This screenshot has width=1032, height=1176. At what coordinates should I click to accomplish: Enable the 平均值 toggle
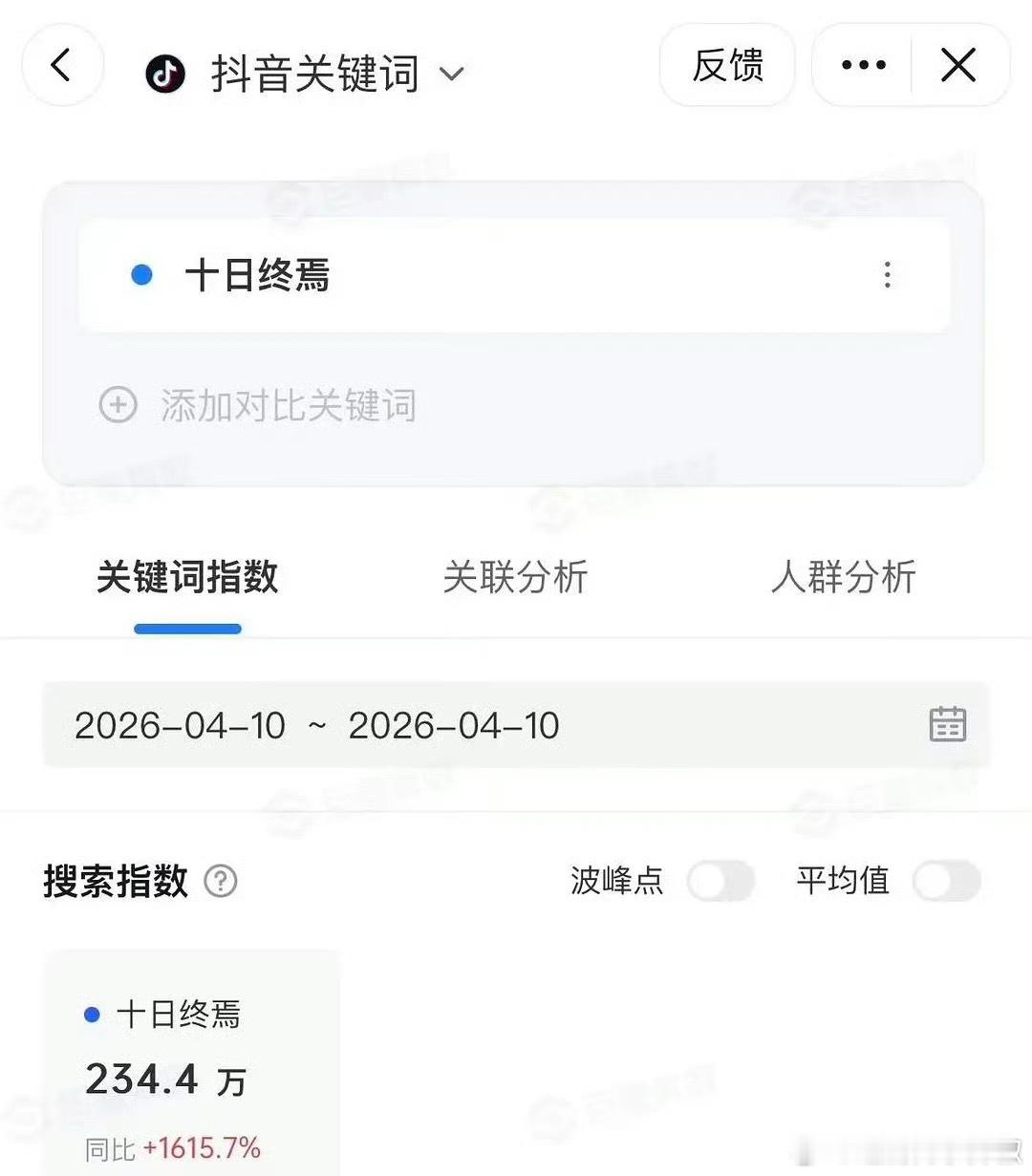pyautogui.click(x=946, y=882)
